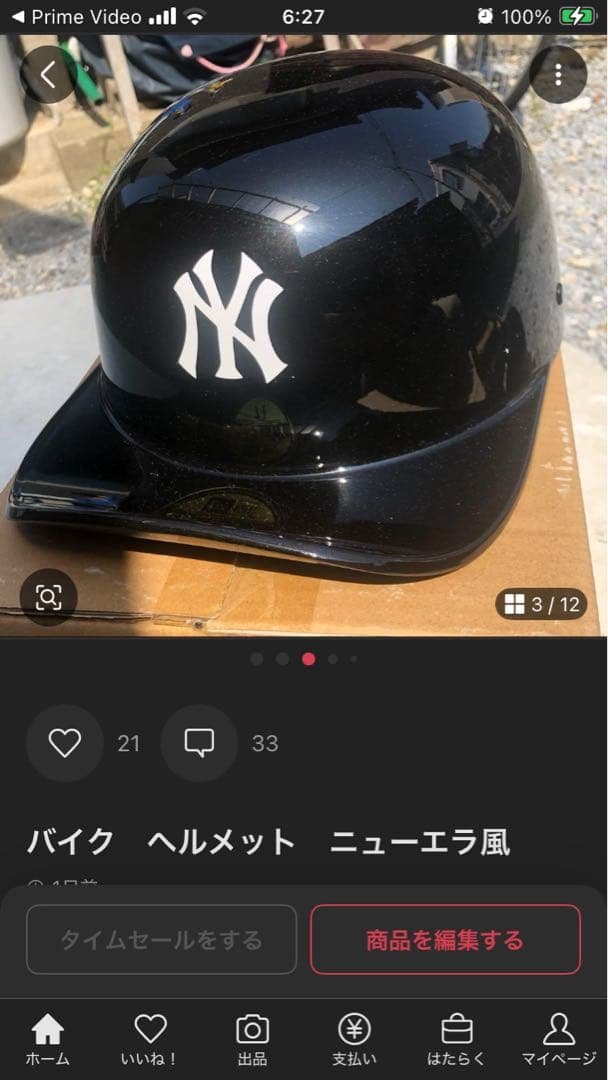Switch to the 支払い tab
Image resolution: width=608 pixels, height=1080 pixels.
(354, 1040)
